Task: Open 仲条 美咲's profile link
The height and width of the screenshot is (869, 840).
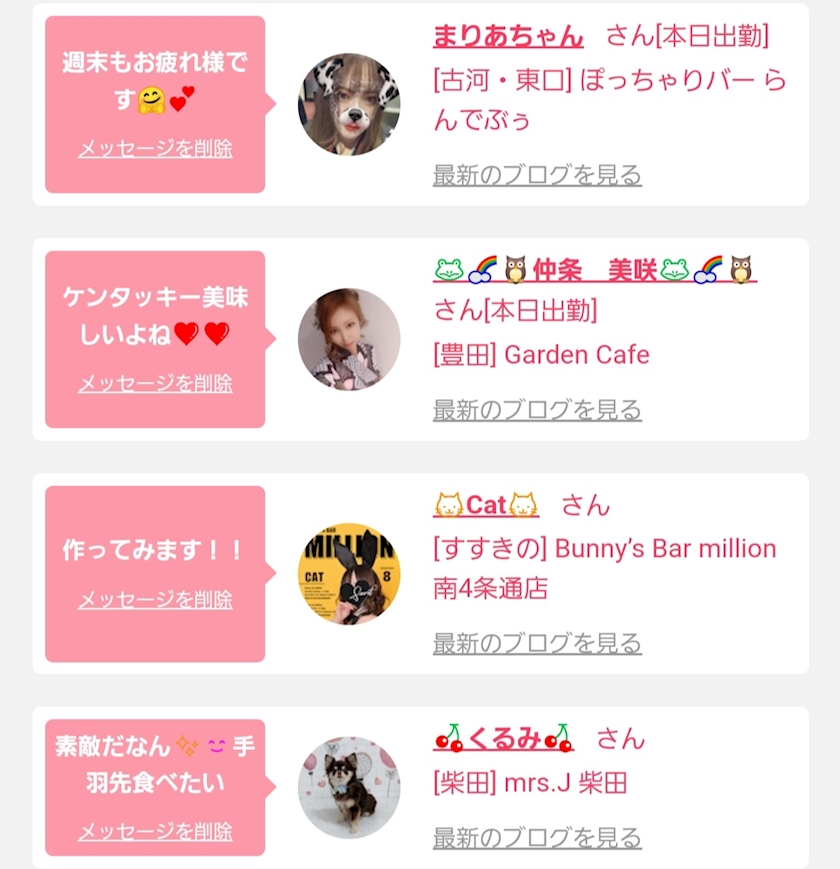Action: [x=595, y=270]
